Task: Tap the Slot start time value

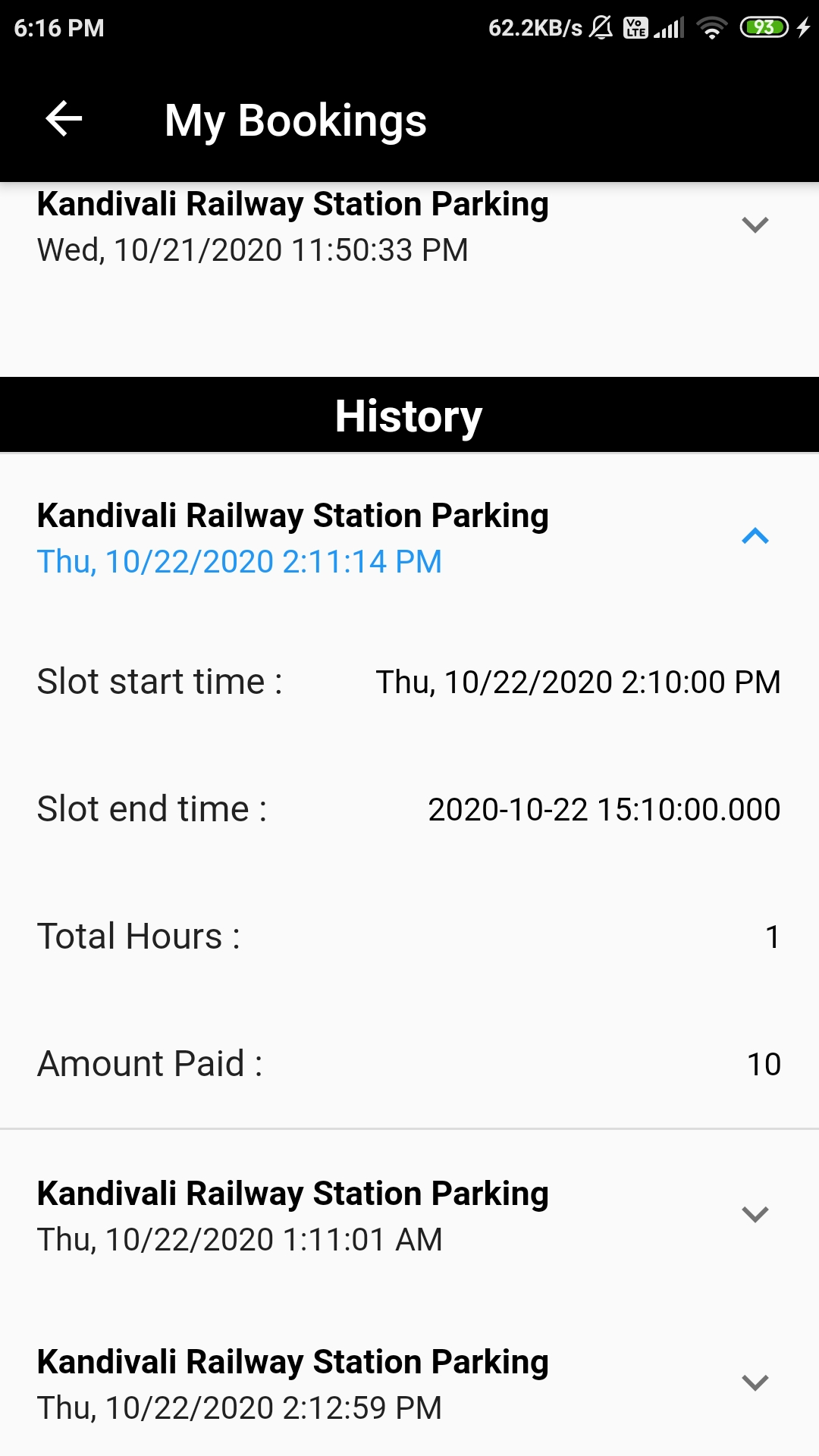Action: (x=579, y=681)
